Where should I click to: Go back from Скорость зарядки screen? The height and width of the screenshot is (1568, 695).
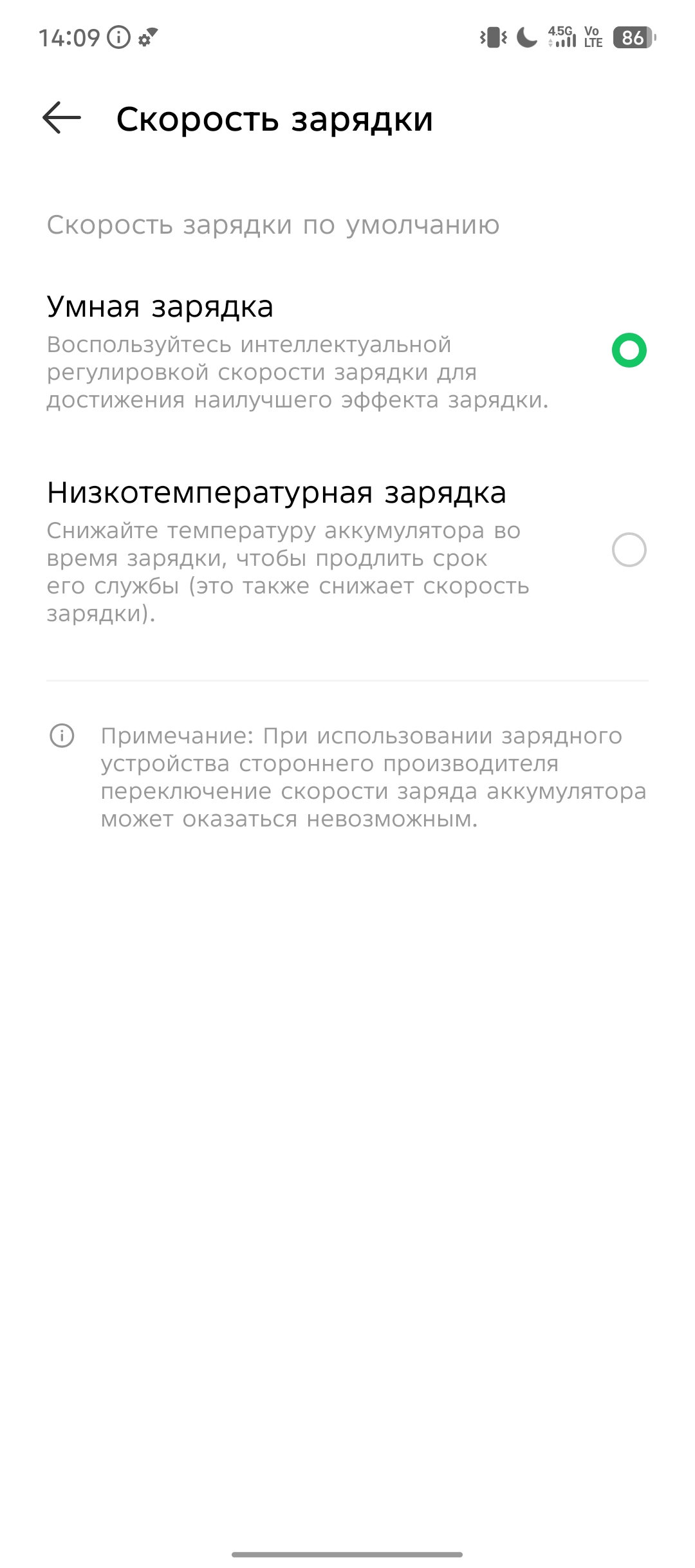(x=62, y=118)
